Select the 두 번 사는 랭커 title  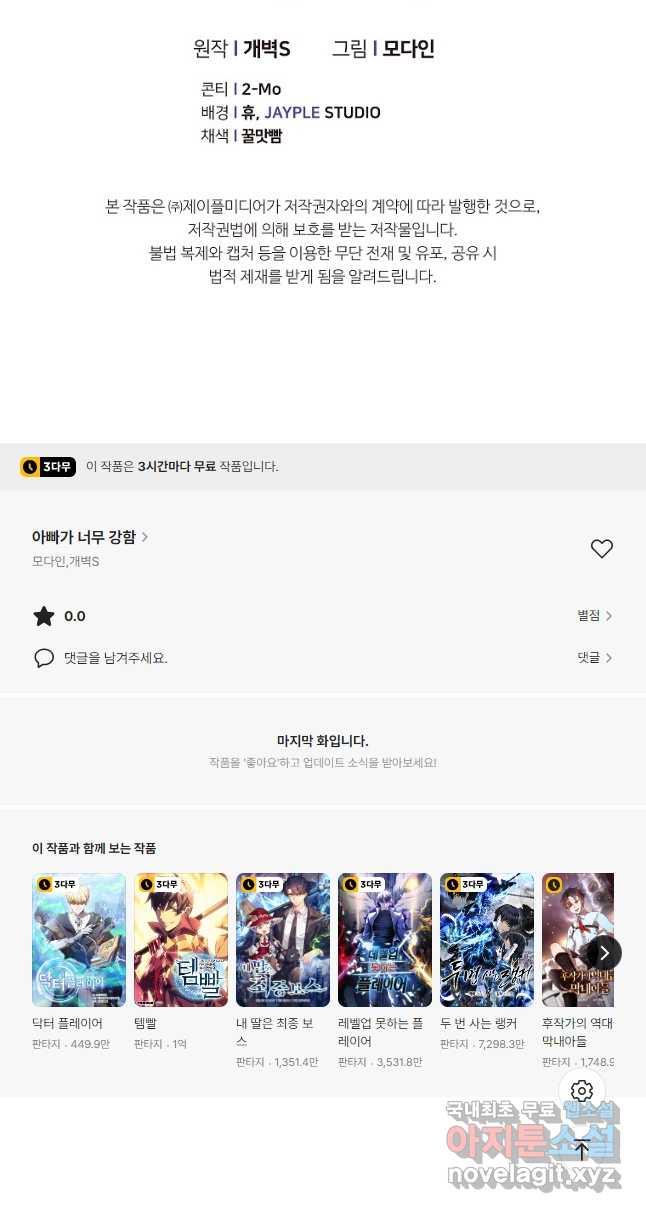coord(487,939)
